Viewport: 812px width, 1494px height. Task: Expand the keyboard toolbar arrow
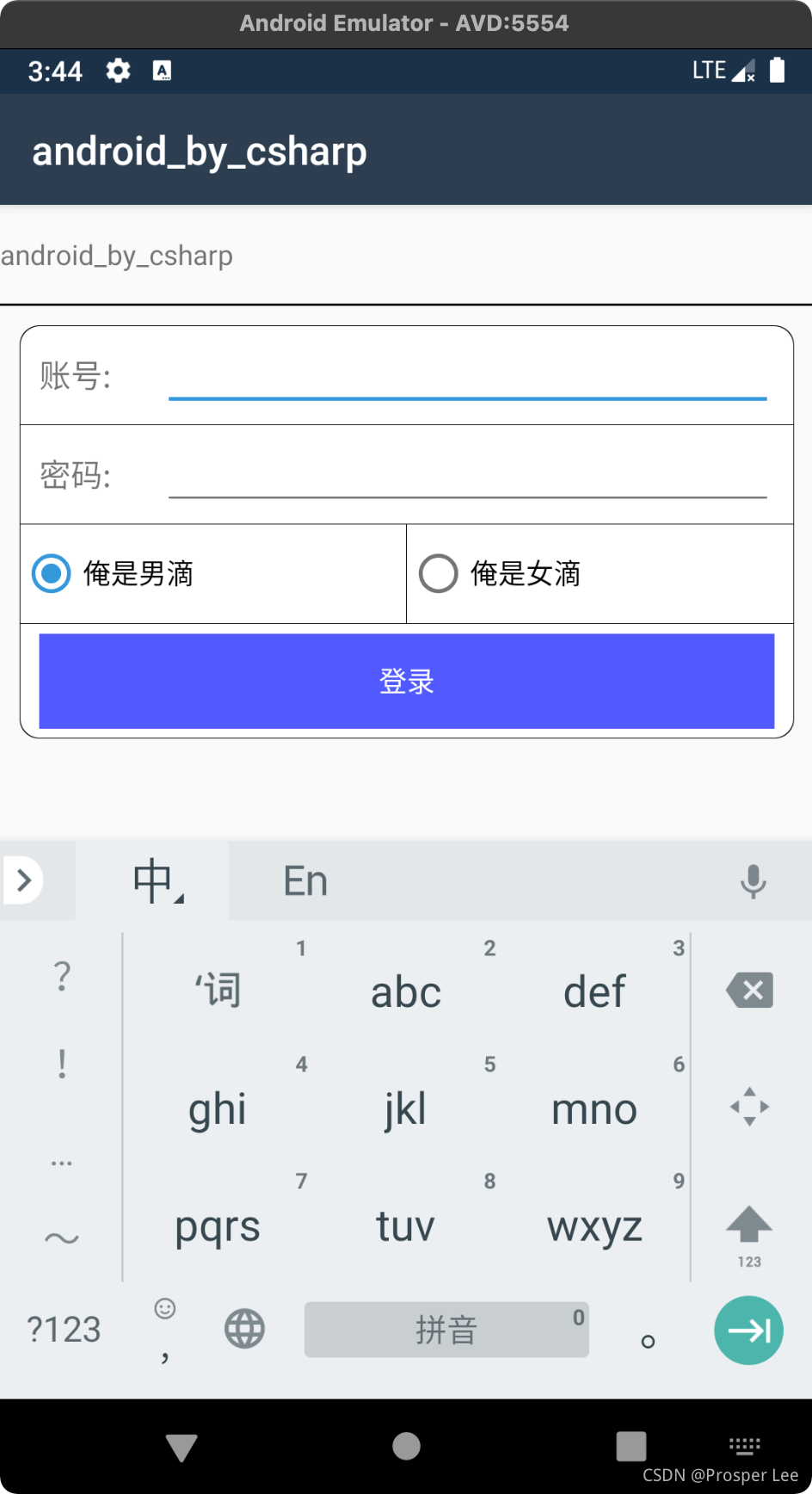point(23,880)
